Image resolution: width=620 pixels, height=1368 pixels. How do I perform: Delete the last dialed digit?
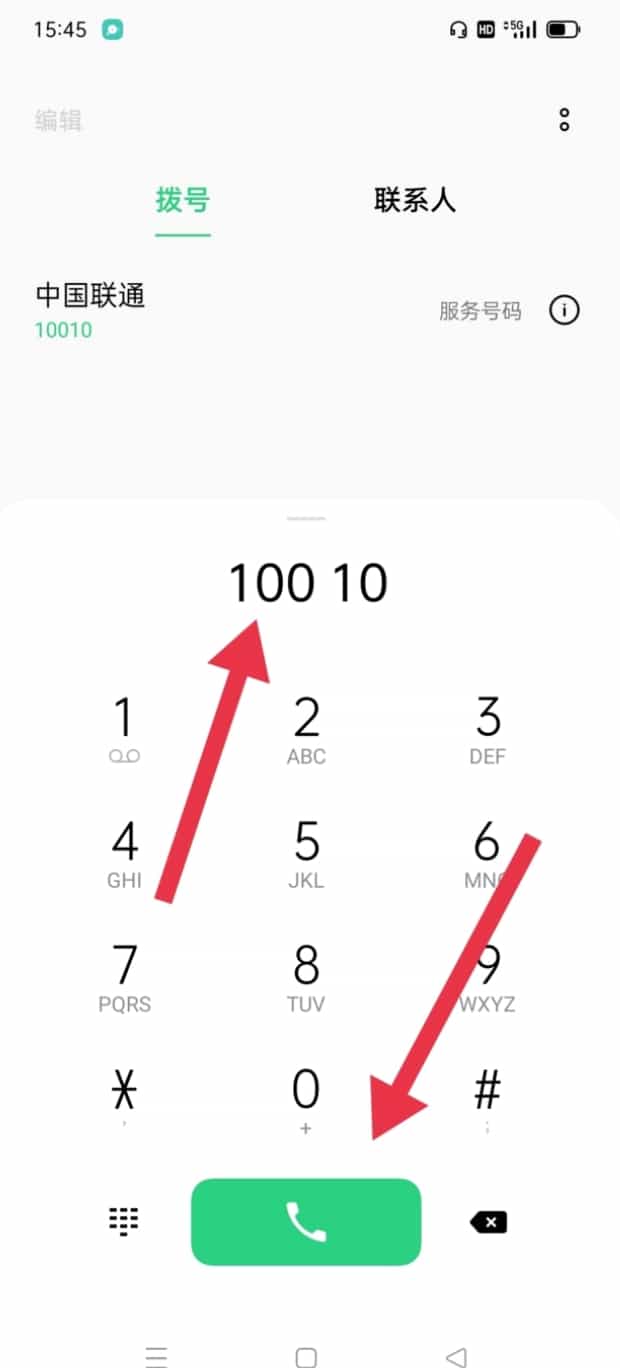[x=487, y=1221]
